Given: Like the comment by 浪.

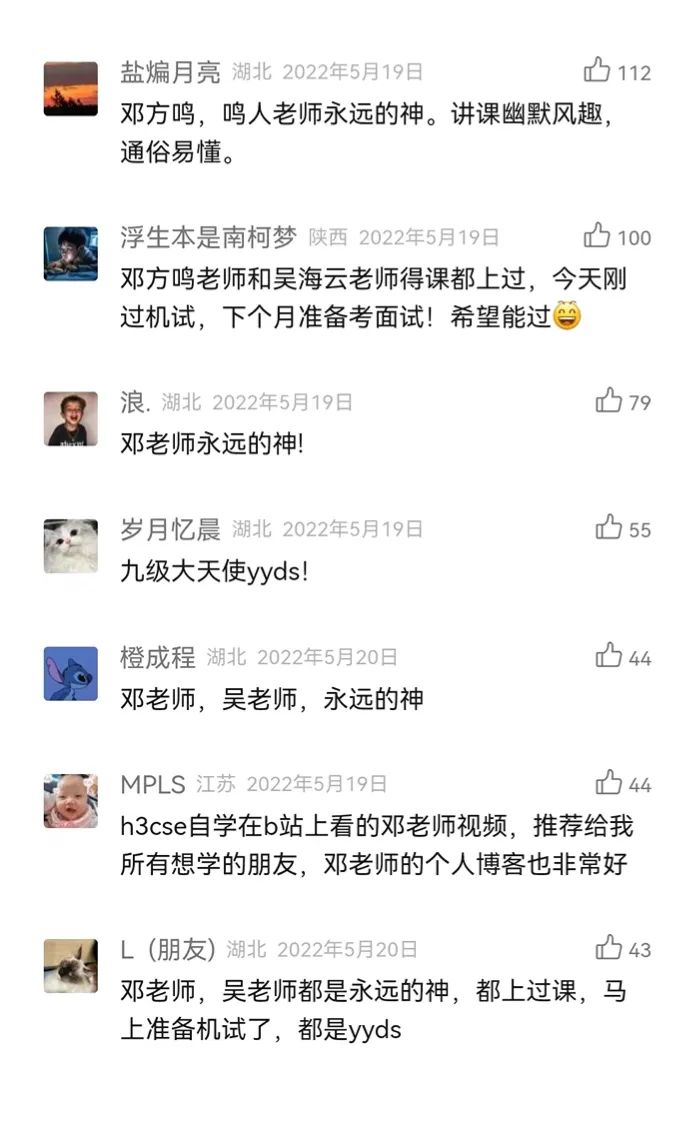Looking at the screenshot, I should coord(609,401).
